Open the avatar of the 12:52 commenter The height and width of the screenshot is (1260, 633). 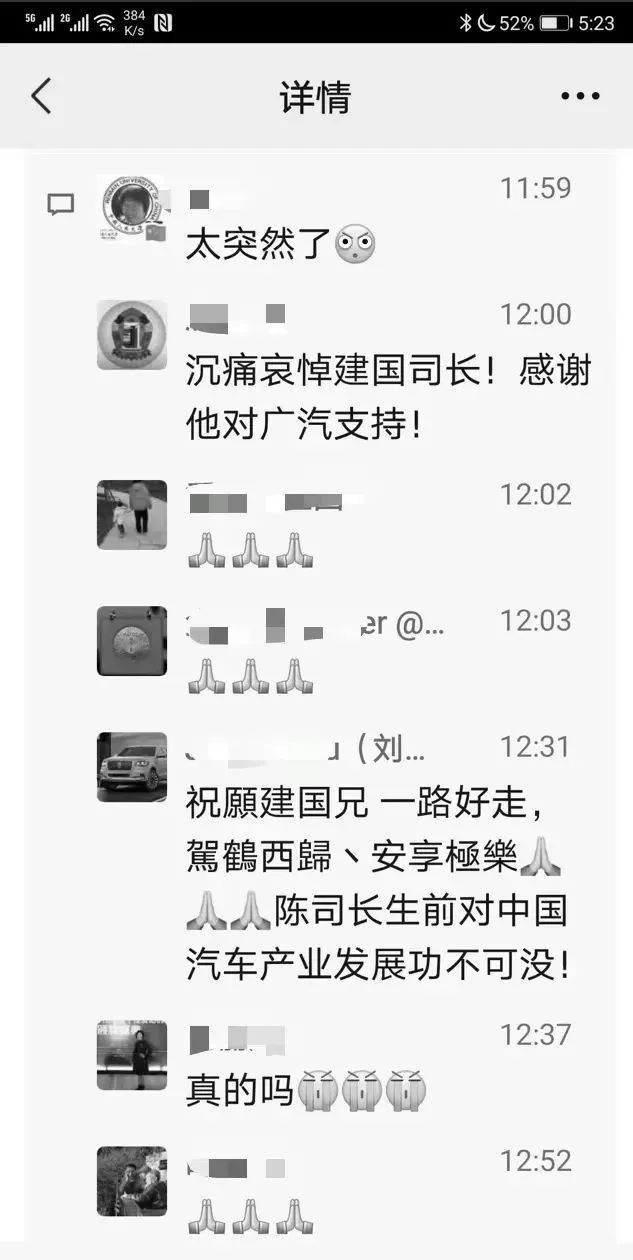pos(131,1181)
